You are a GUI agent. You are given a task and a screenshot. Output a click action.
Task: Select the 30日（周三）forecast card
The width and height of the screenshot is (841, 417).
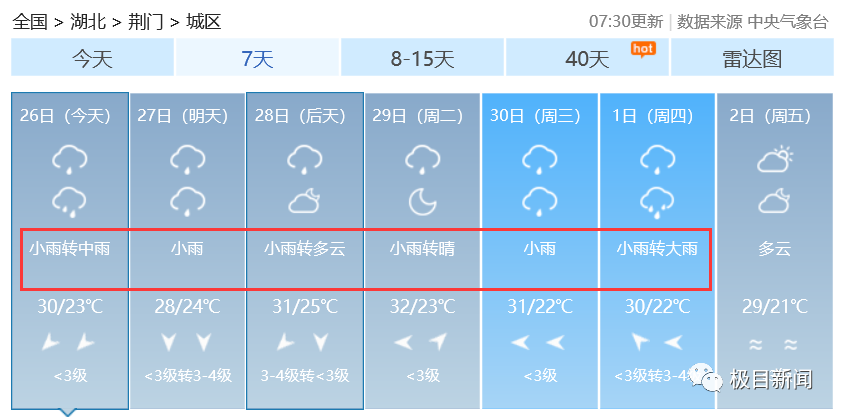click(540, 250)
